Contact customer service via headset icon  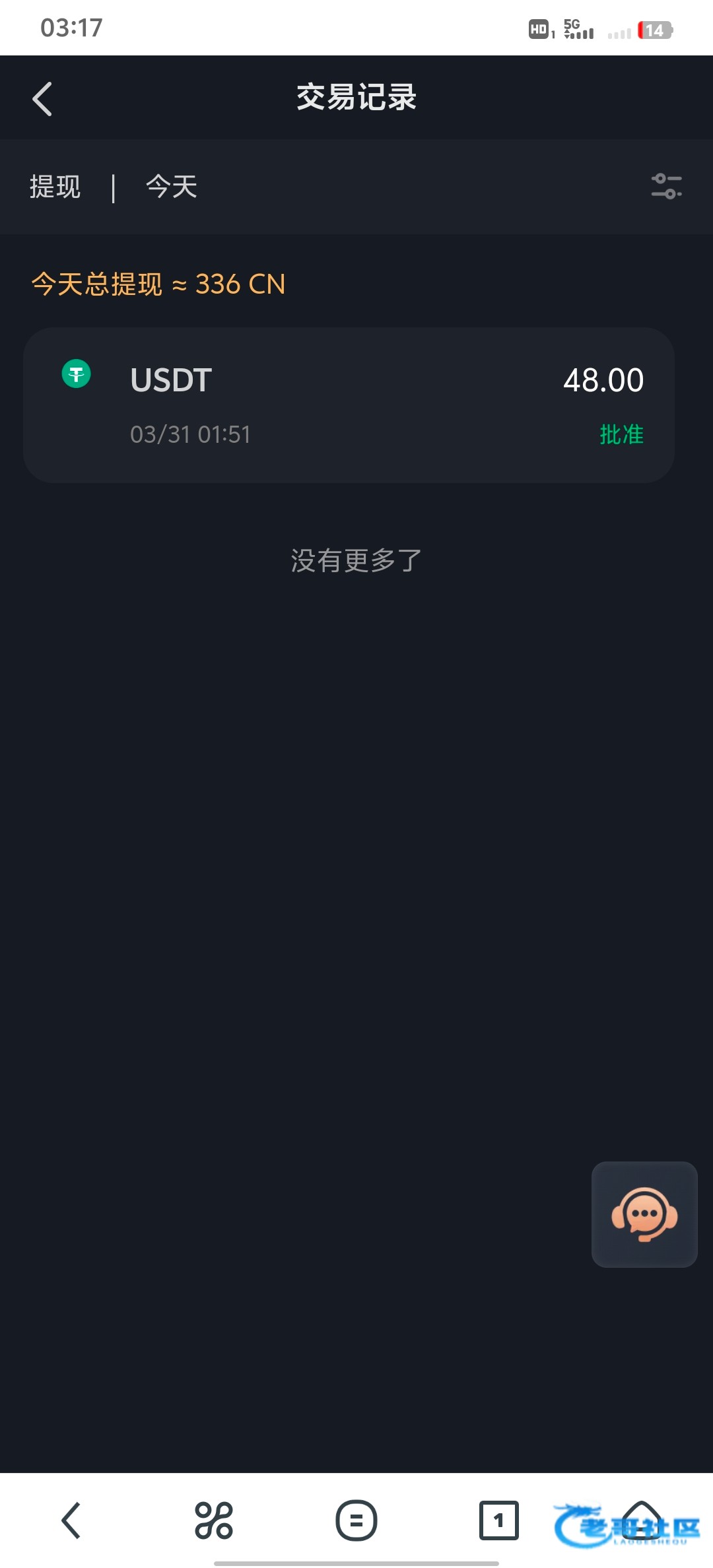click(x=644, y=1214)
